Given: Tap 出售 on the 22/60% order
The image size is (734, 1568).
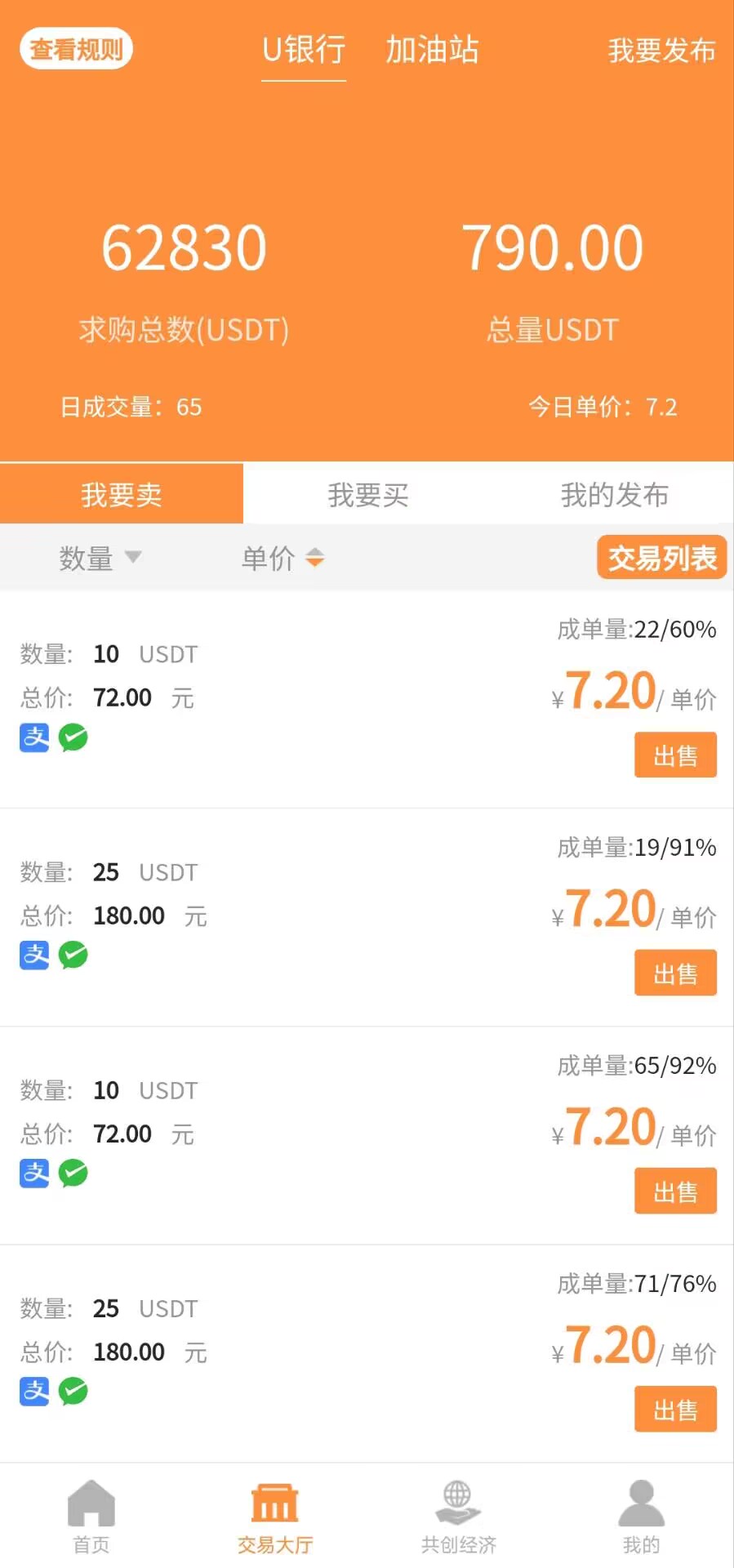Looking at the screenshot, I should point(675,755).
